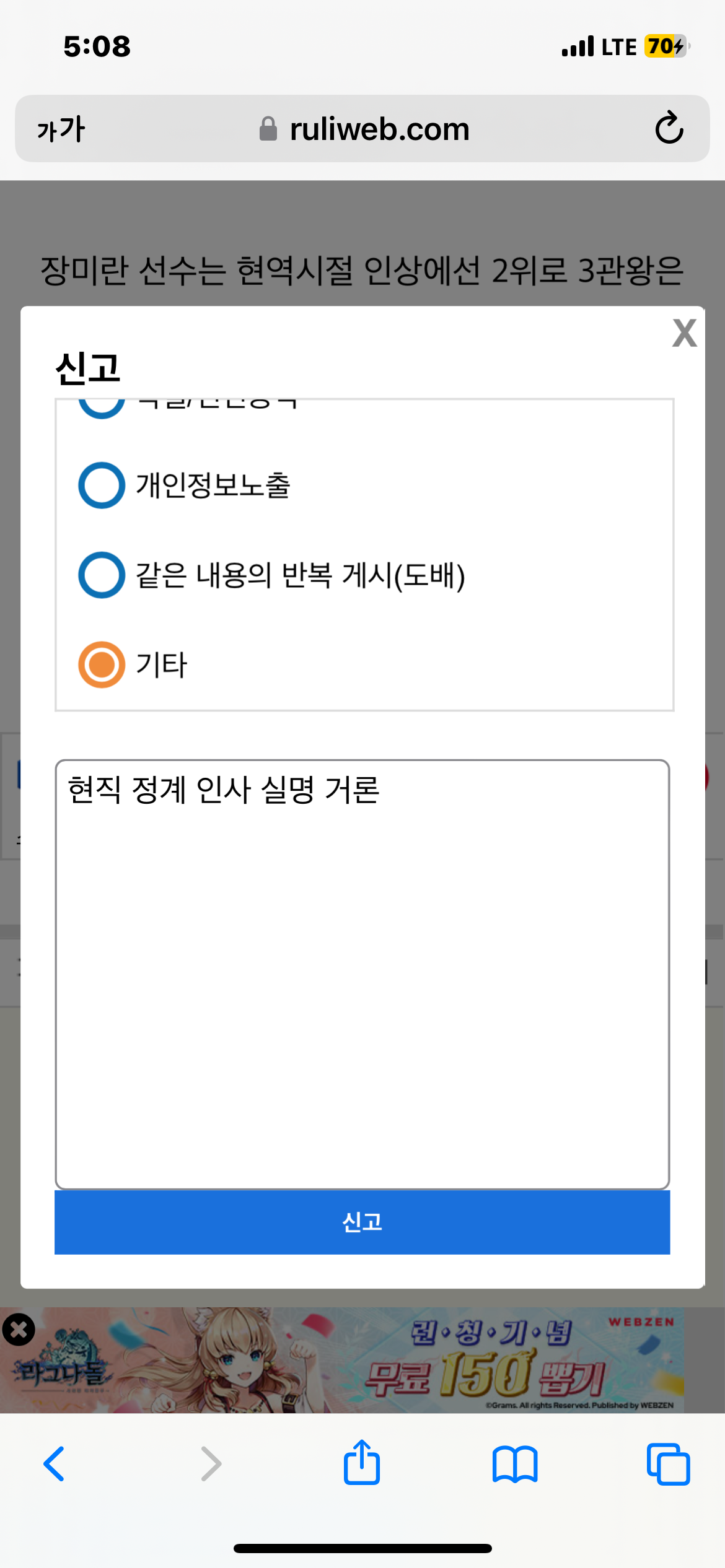Go back to the previous page
The image size is (725, 1568).
pyautogui.click(x=55, y=1464)
